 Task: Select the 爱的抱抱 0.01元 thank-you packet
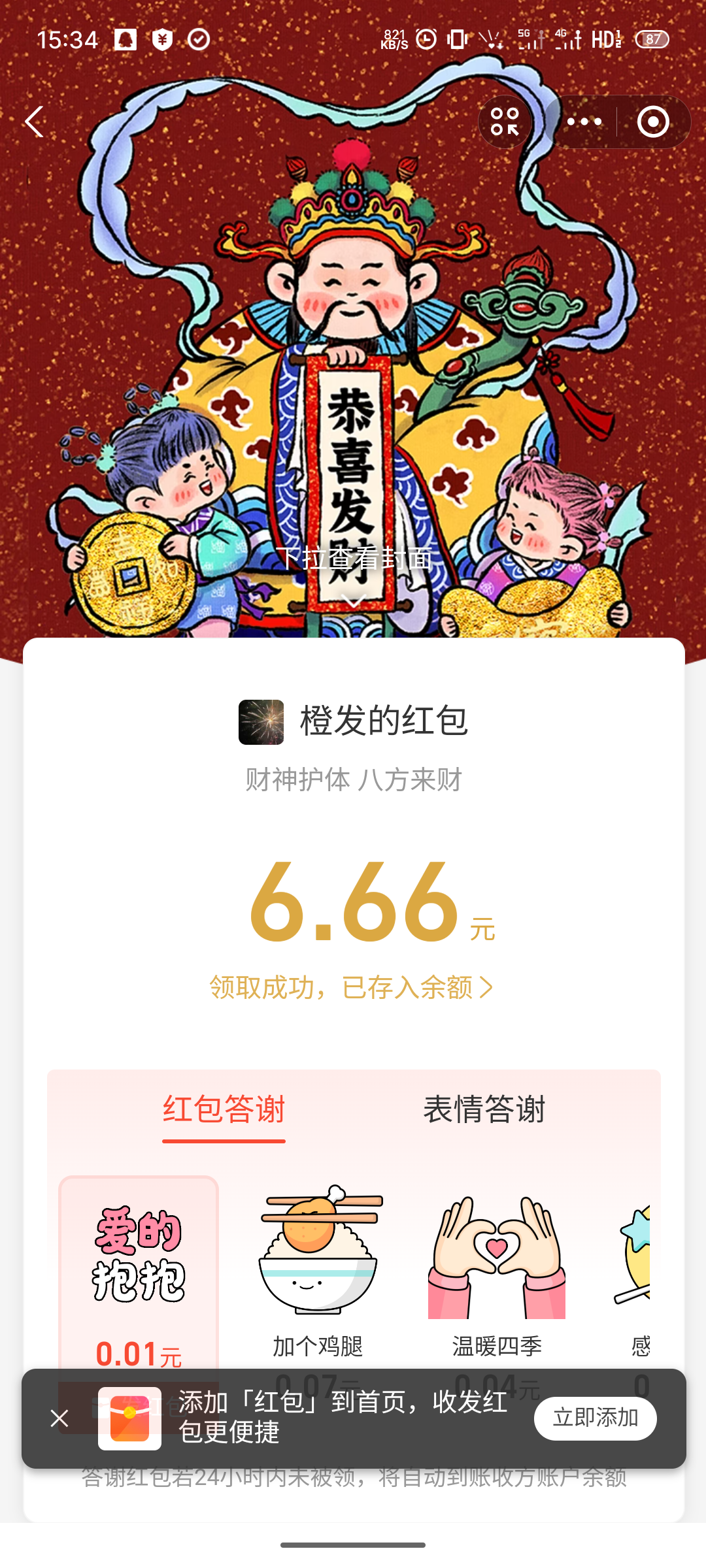click(x=139, y=1274)
